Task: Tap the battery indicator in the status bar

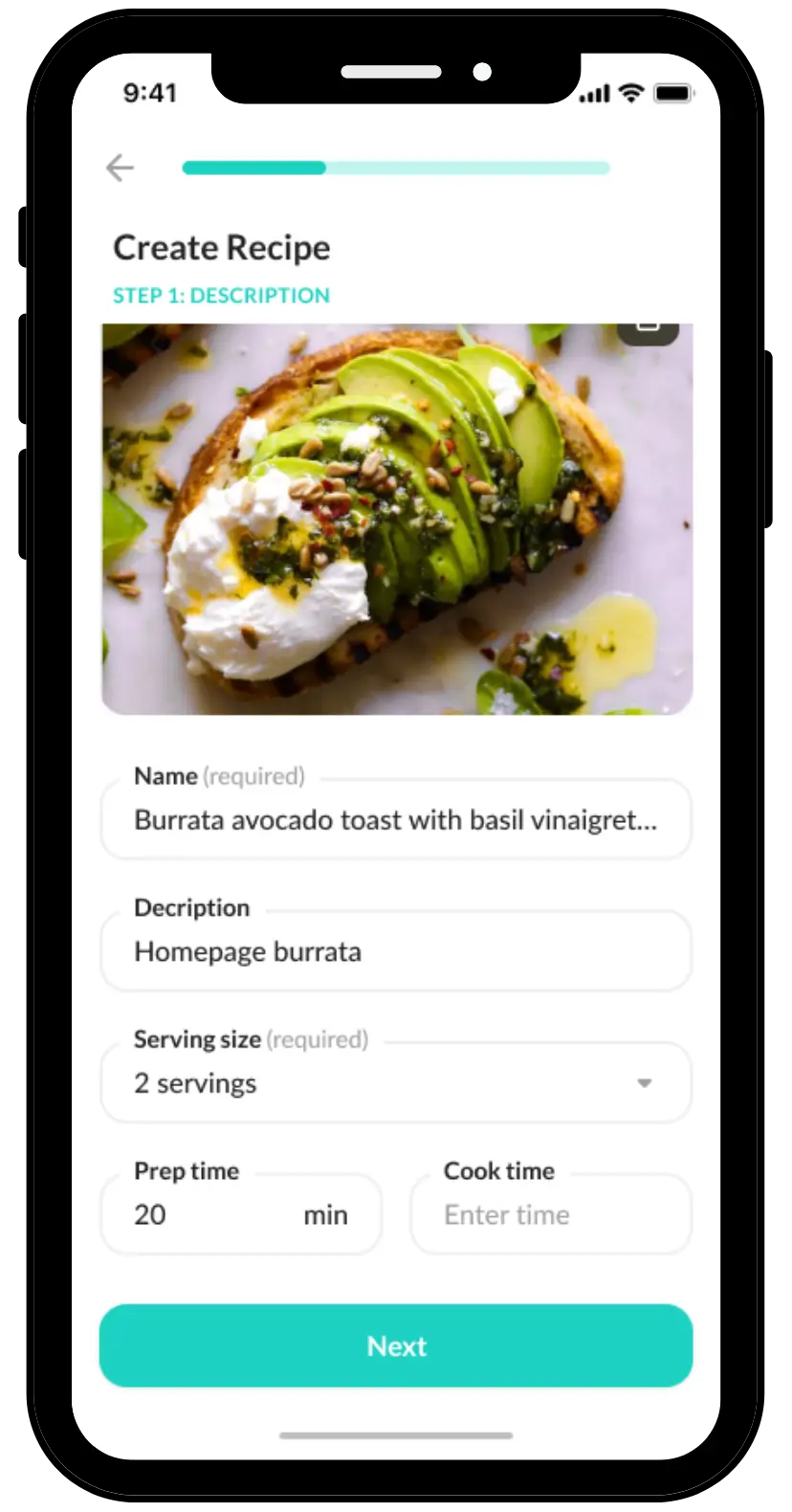Action: tap(672, 93)
